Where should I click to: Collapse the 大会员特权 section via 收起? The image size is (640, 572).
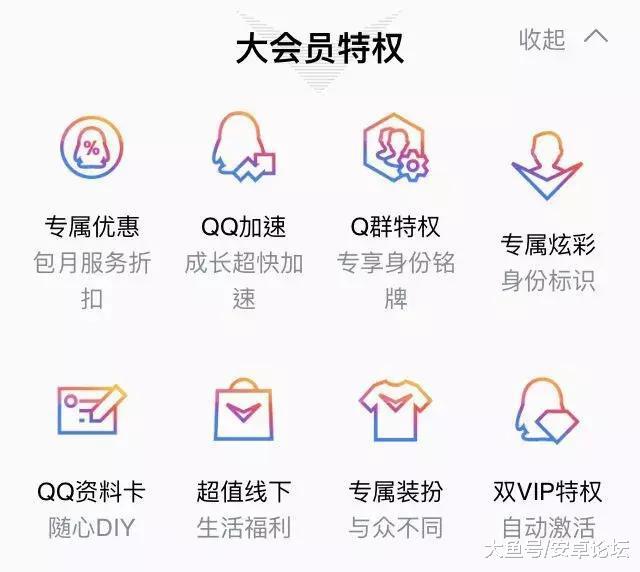(562, 39)
